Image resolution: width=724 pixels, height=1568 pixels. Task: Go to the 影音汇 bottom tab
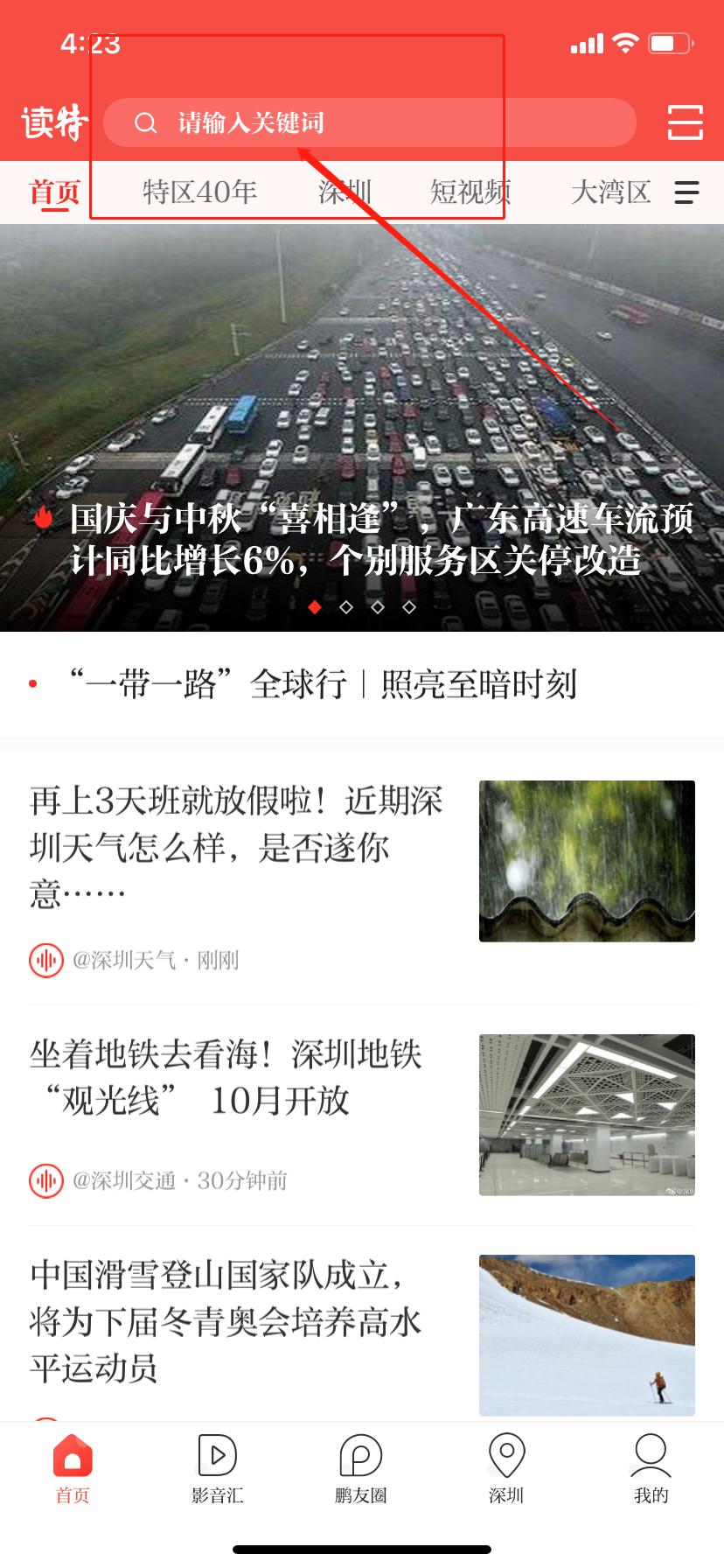tap(217, 1470)
